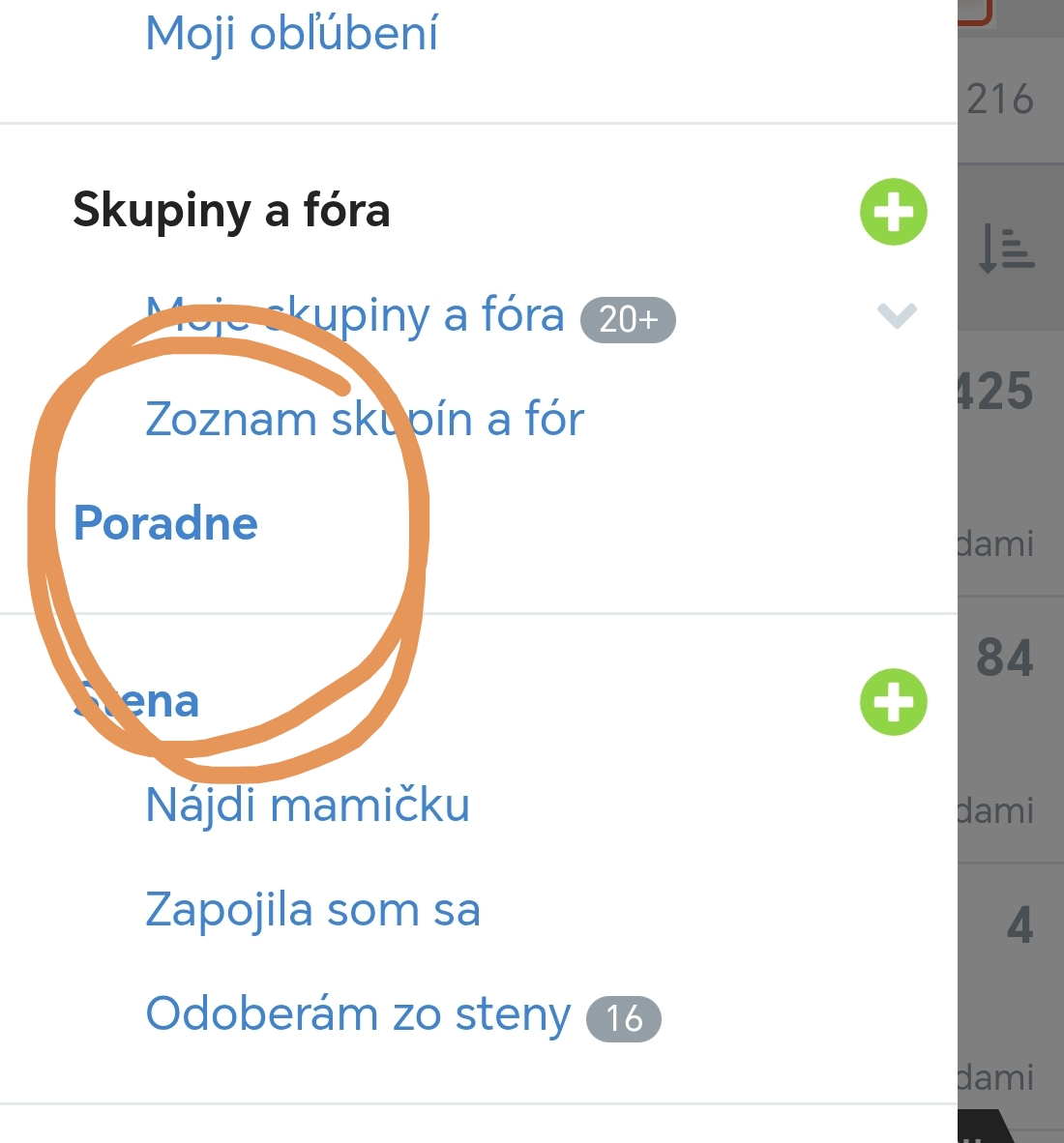Add a new group next to Skupiny a fóra
1064x1143 pixels.
(x=893, y=212)
